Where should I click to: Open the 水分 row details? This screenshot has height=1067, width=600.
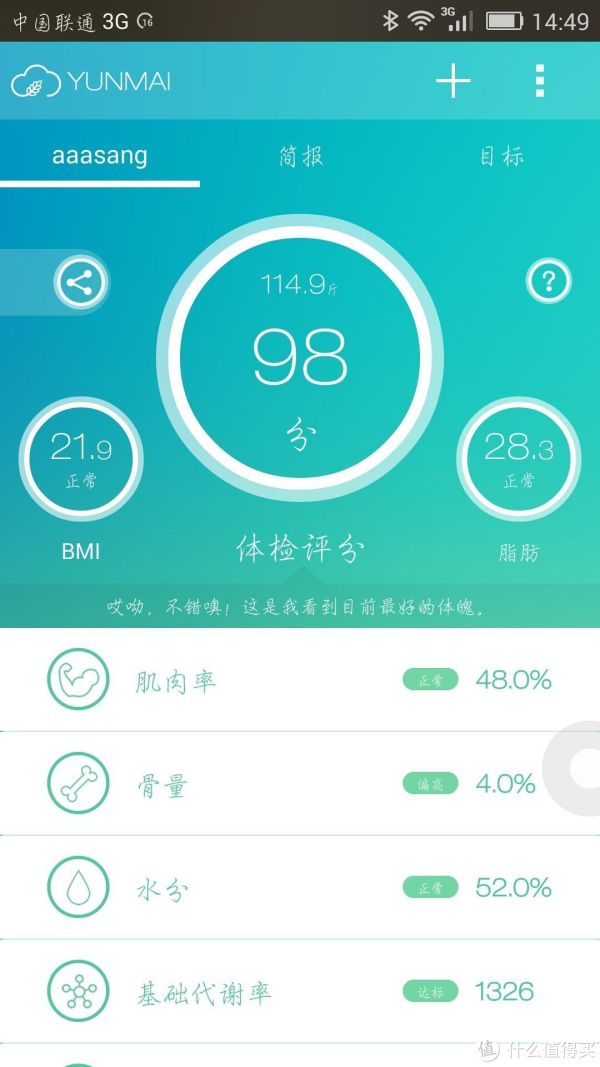tap(300, 888)
